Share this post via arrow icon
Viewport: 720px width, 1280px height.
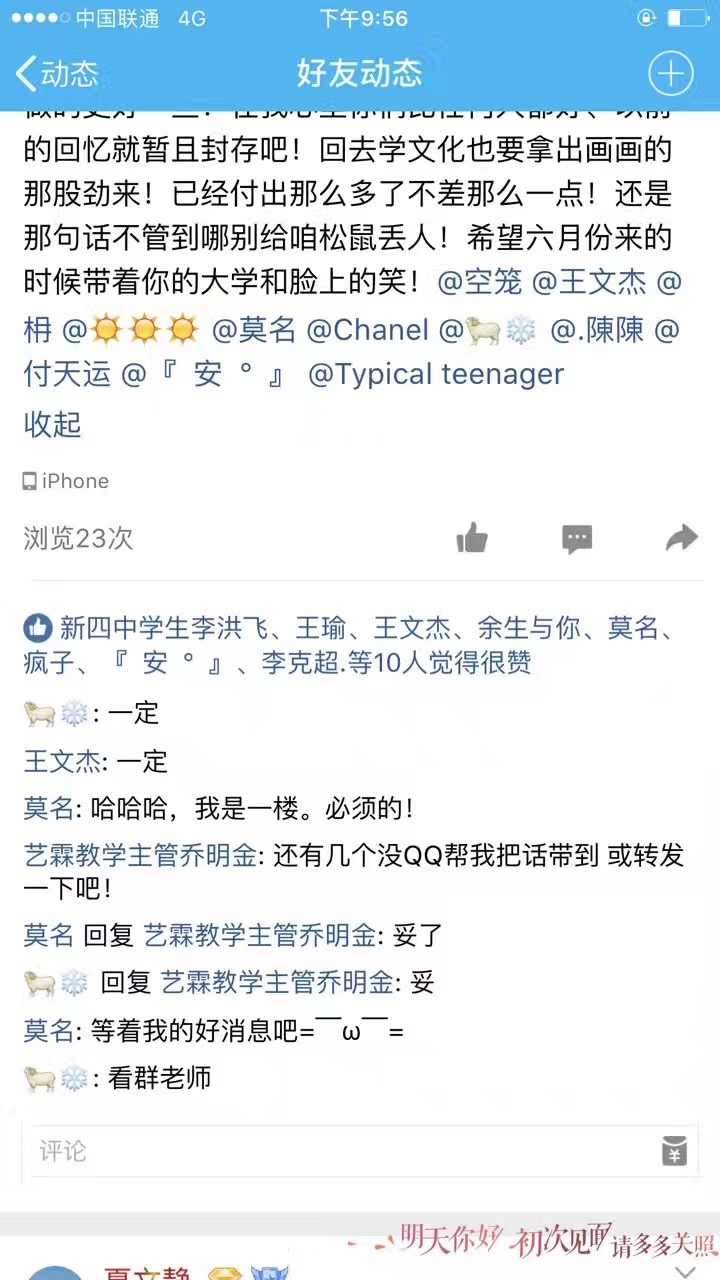point(681,539)
